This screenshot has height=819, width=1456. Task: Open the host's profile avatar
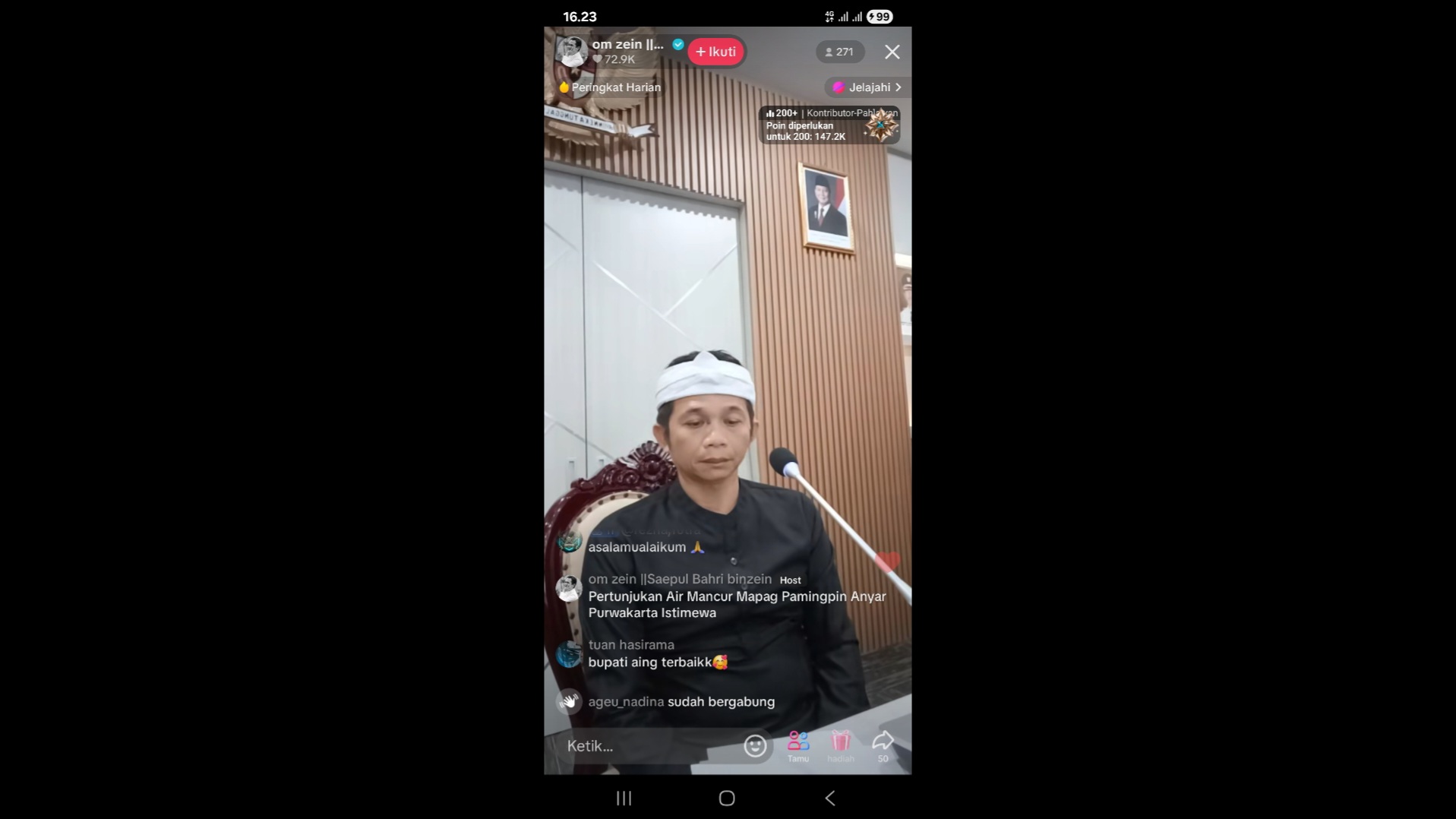click(x=571, y=51)
